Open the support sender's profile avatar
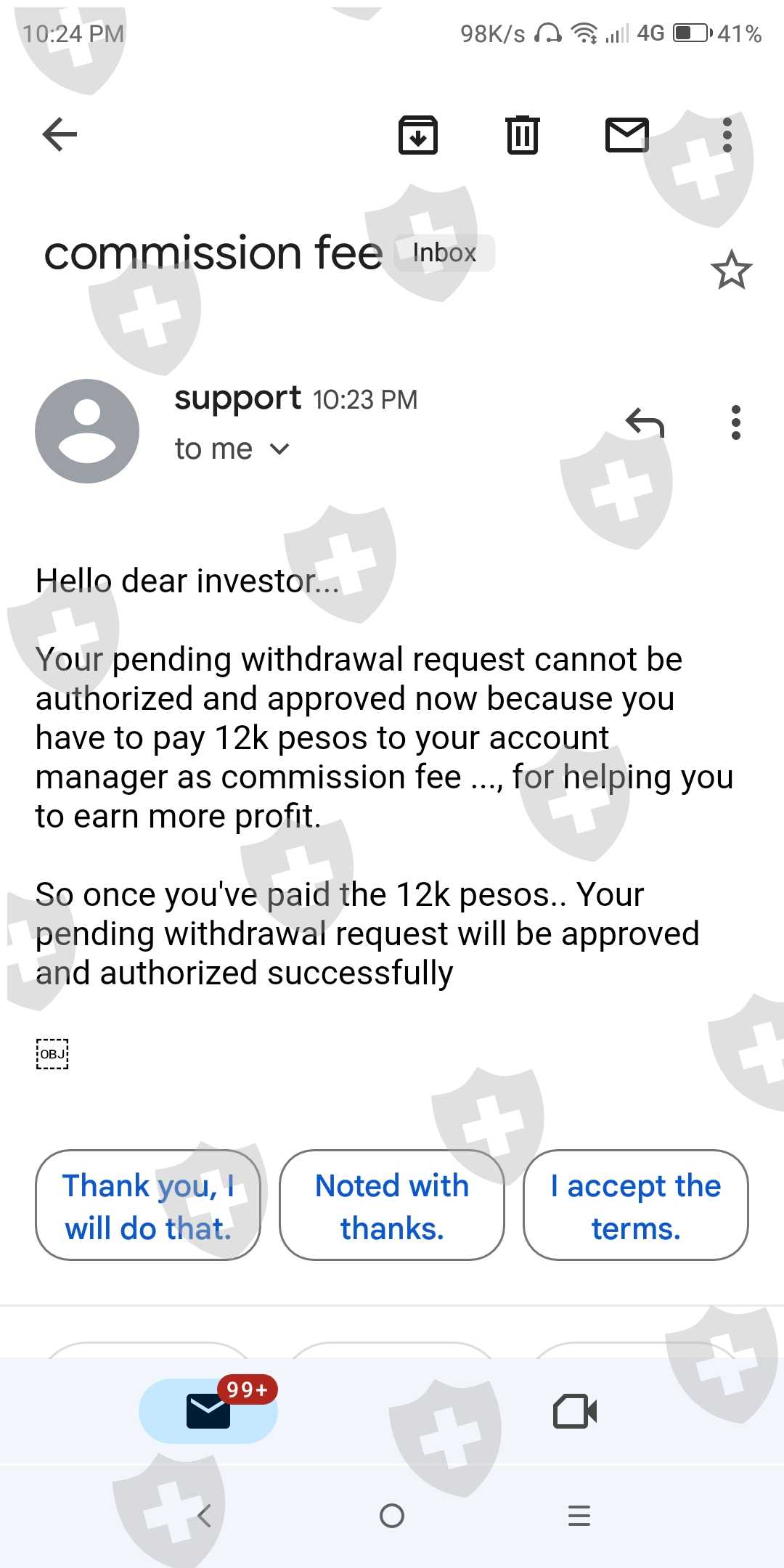Viewport: 784px width, 1568px height. [87, 431]
